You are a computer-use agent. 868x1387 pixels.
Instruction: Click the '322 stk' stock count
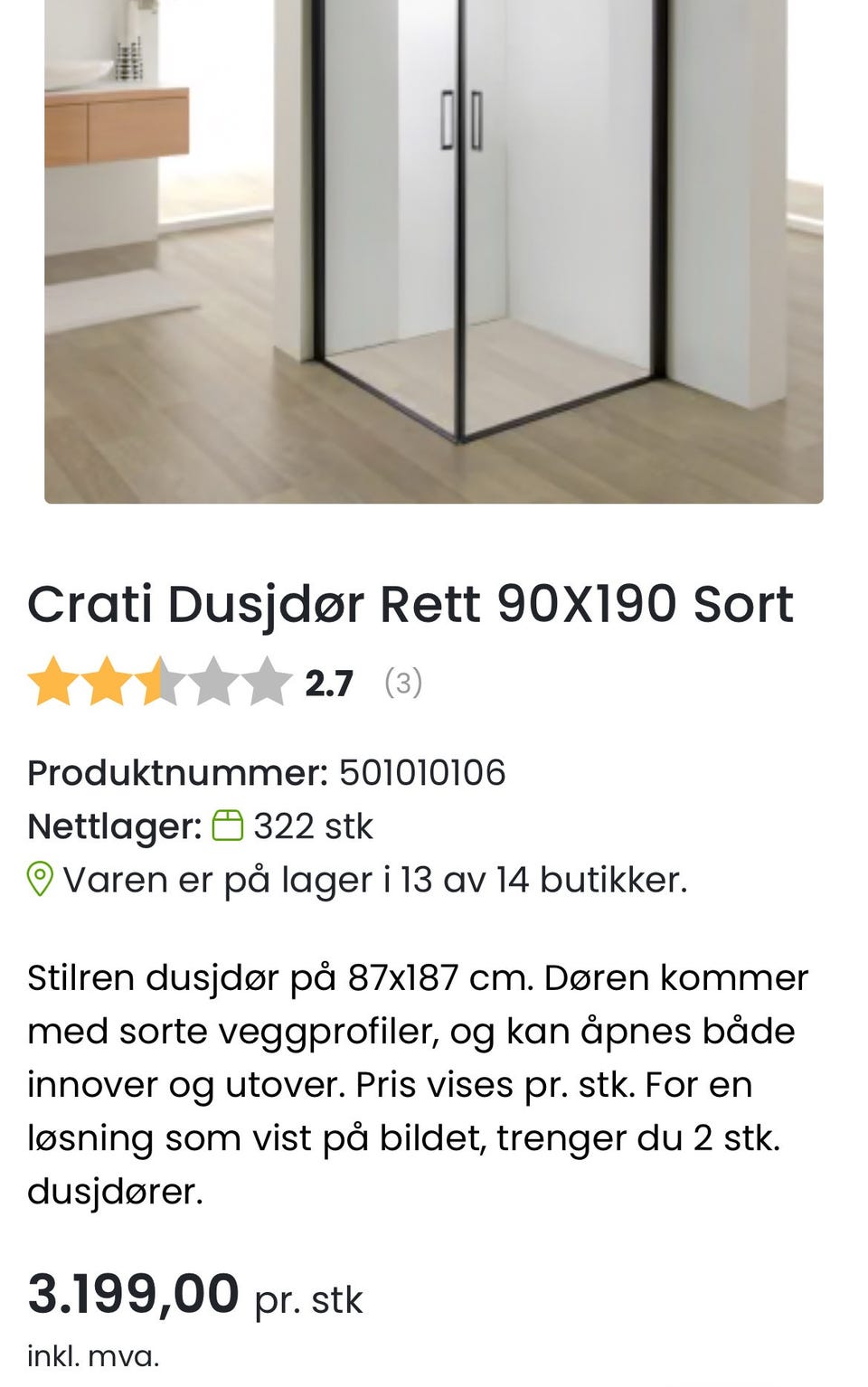tap(315, 826)
